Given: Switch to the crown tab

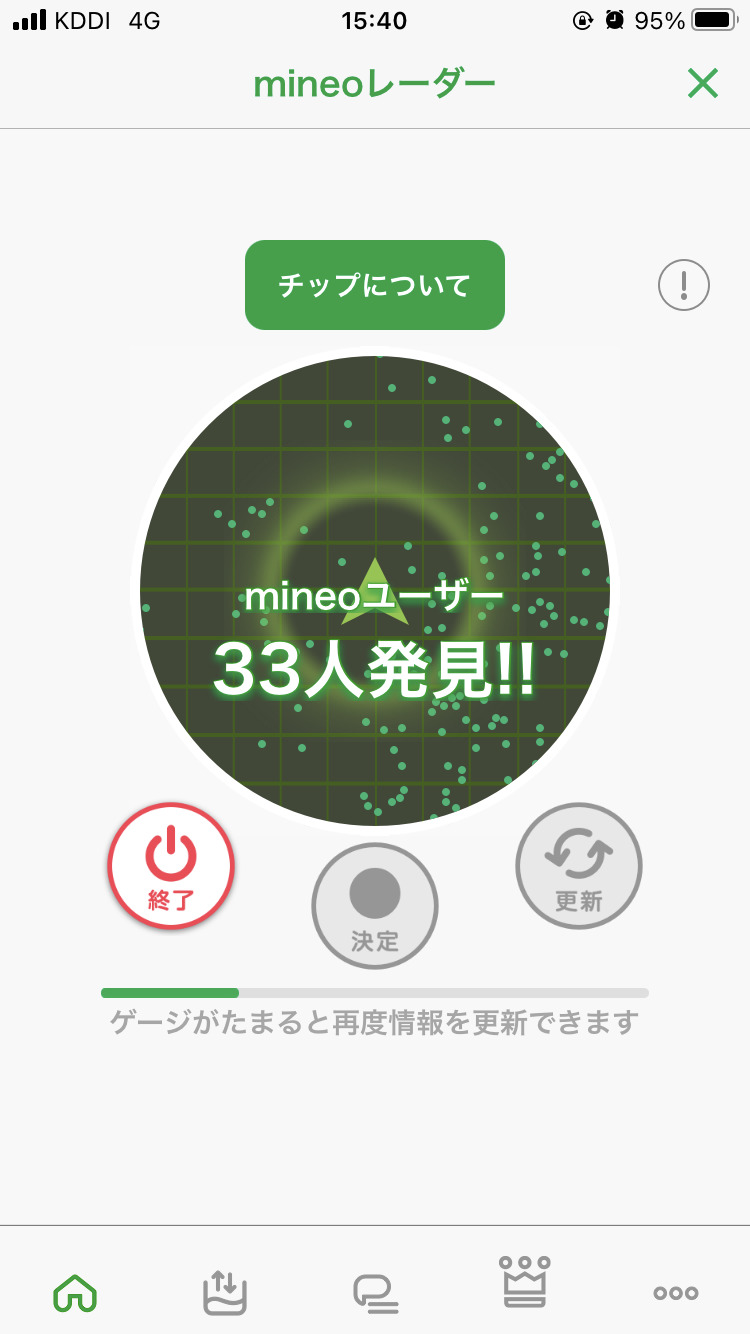Looking at the screenshot, I should 525,1282.
